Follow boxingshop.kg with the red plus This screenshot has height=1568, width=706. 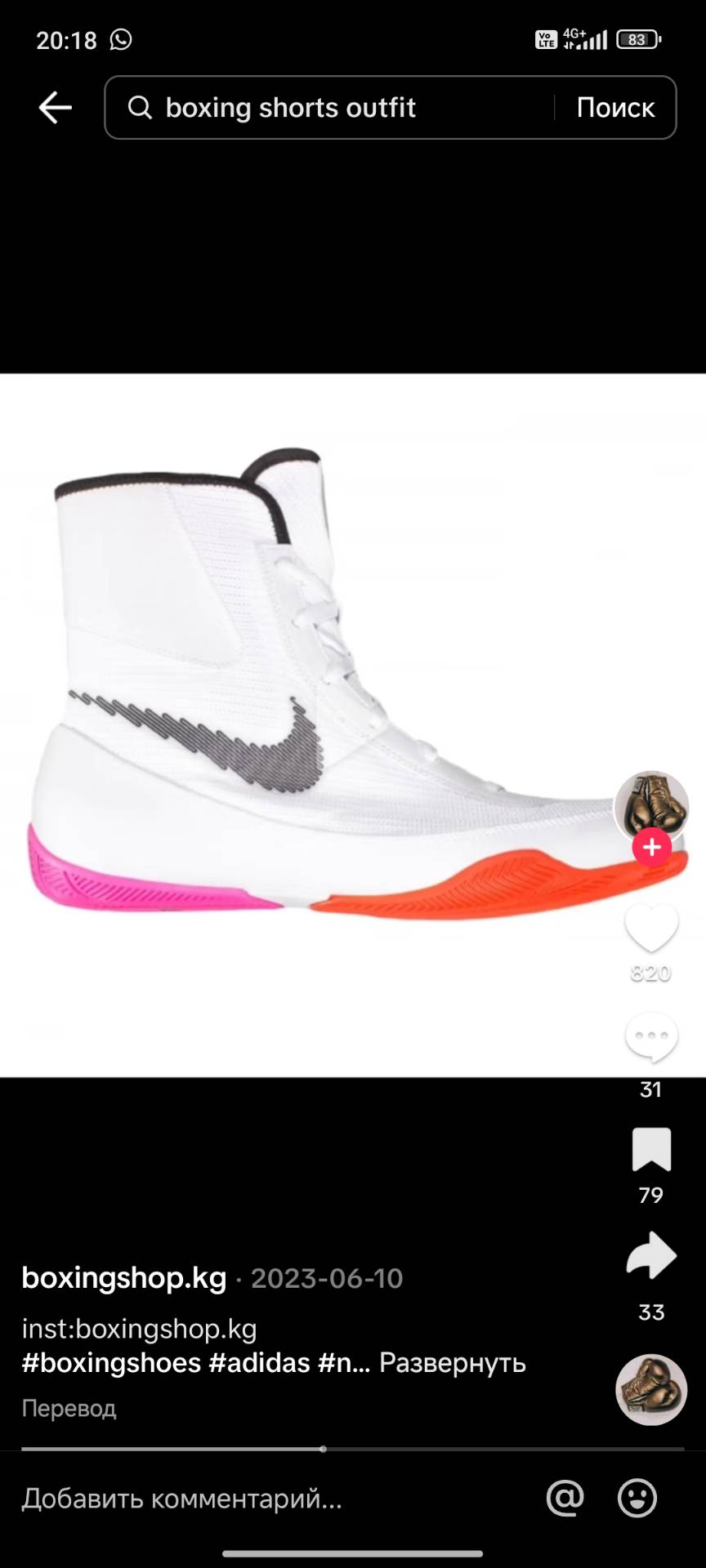pyautogui.click(x=651, y=847)
